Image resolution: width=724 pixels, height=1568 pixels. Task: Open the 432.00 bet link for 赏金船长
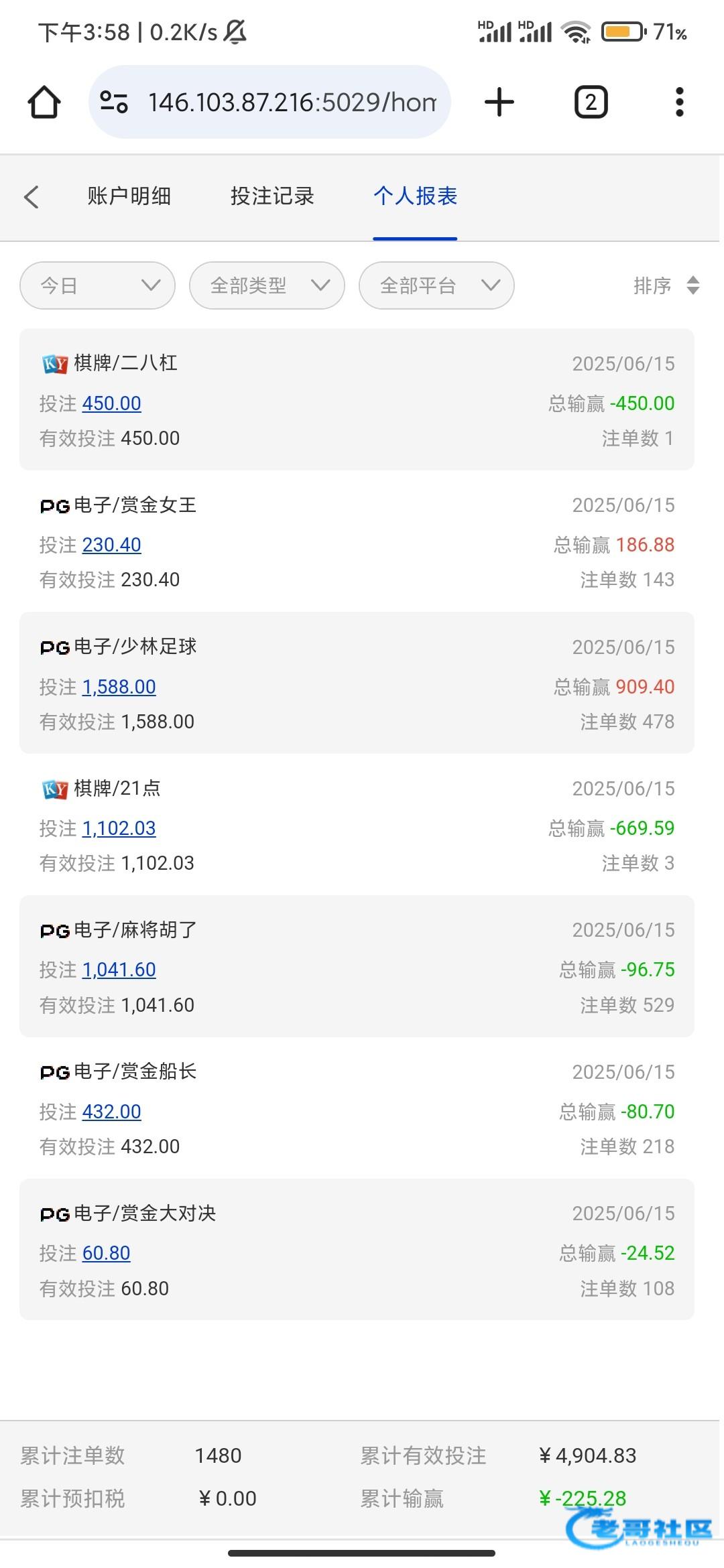pyautogui.click(x=111, y=1112)
